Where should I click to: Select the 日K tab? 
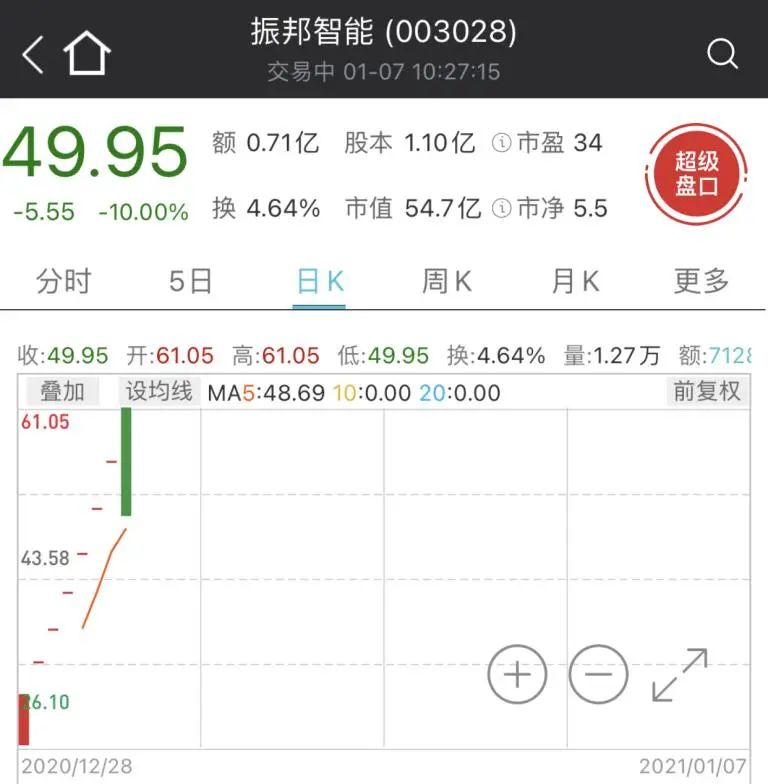click(320, 281)
